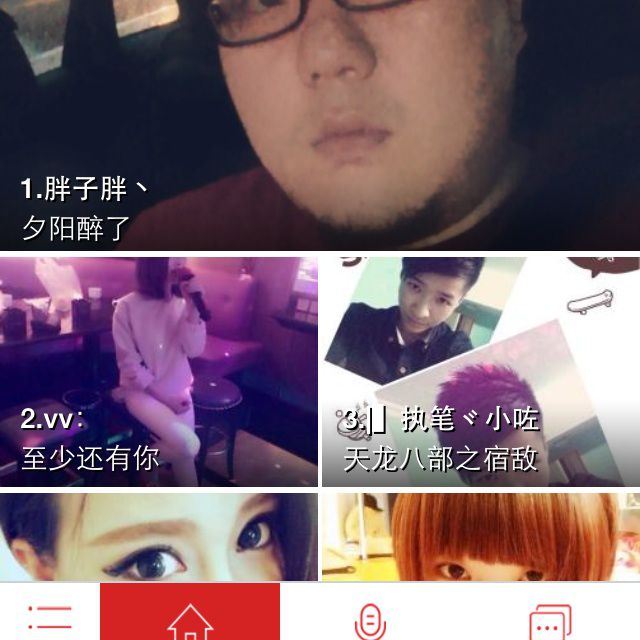Open the top ranked card 胖子胖、夕阳醉了

point(320,125)
